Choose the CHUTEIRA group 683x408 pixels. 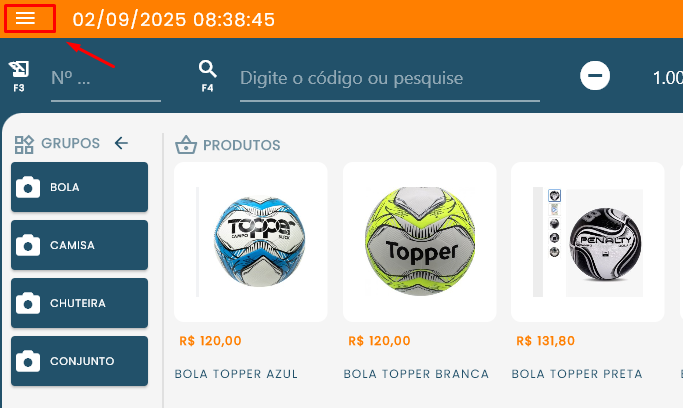tap(80, 303)
